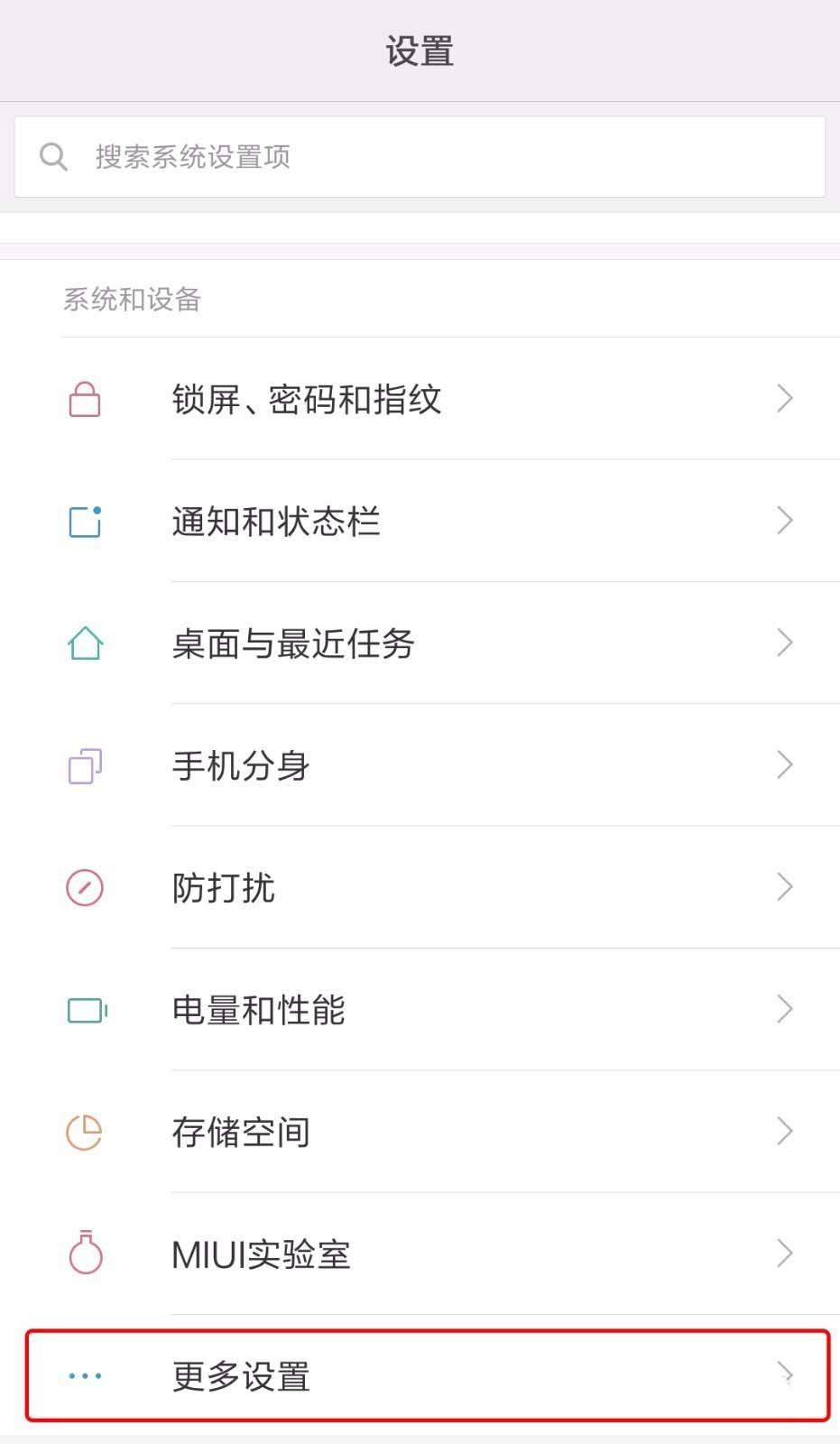The height and width of the screenshot is (1444, 840).
Task: Expand the 锁屏、密码和指纹 settings via its chevron
Action: (x=784, y=400)
